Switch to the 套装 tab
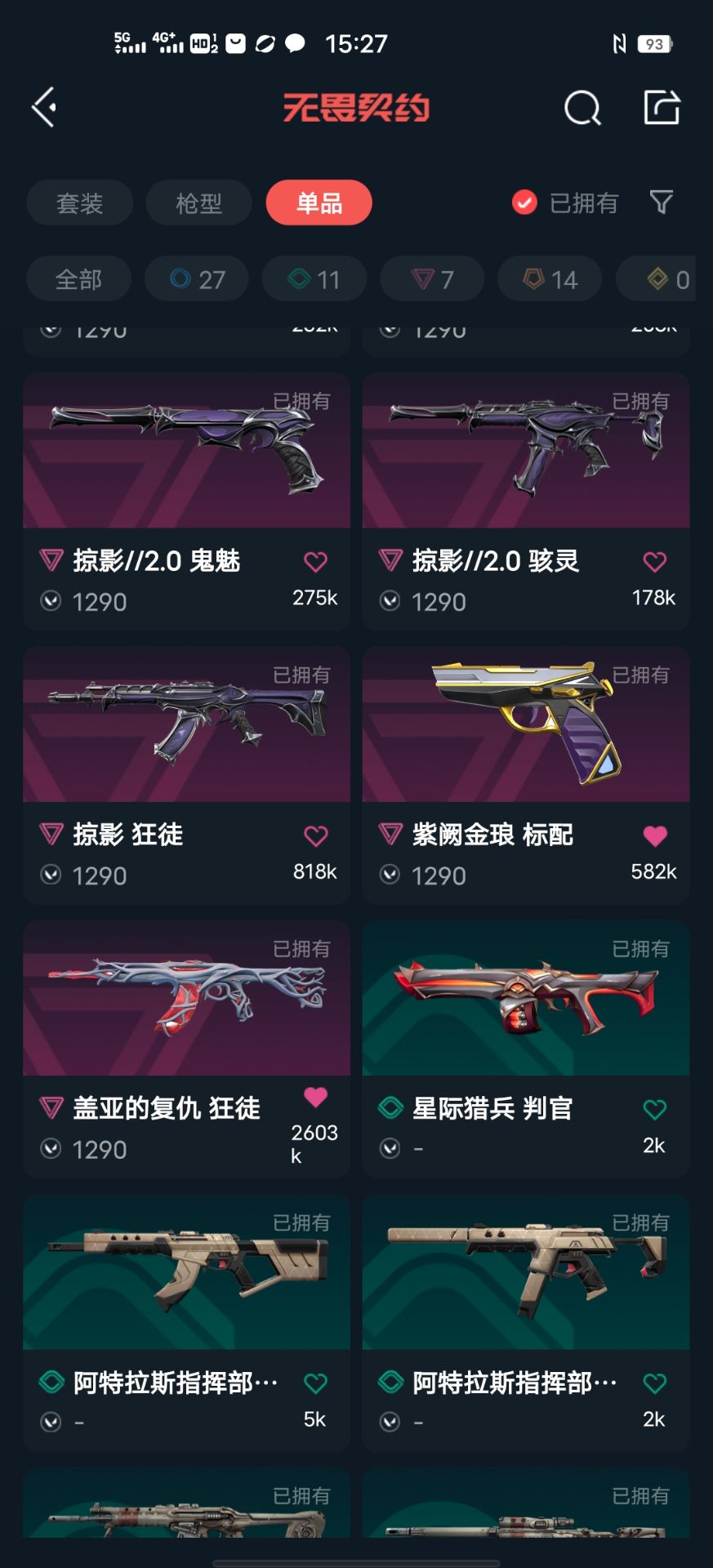This screenshot has width=713, height=1568. [x=79, y=203]
